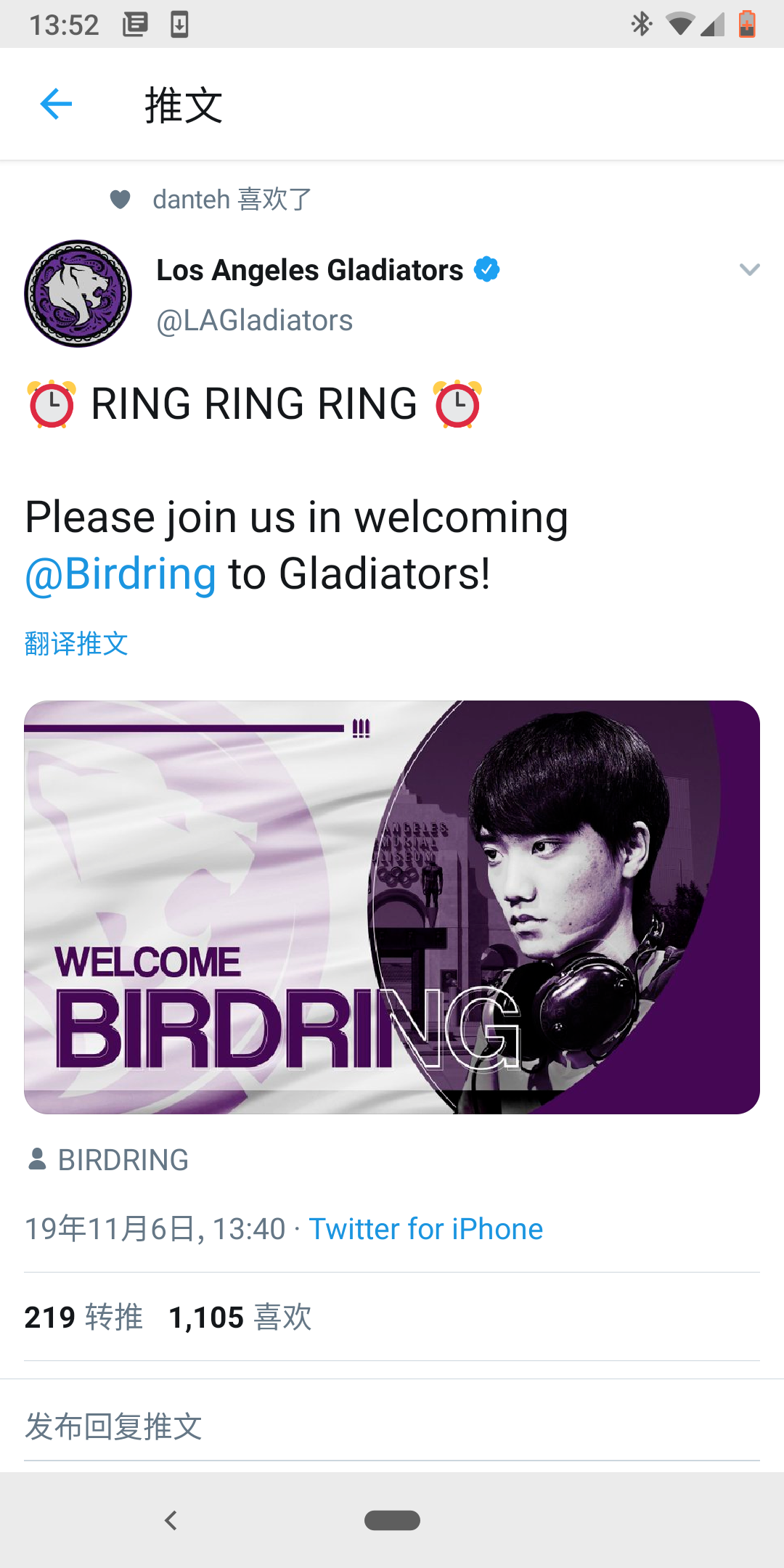784x1568 pixels.
Task: Open the screenshot notification icon in status bar
Action: point(134,23)
